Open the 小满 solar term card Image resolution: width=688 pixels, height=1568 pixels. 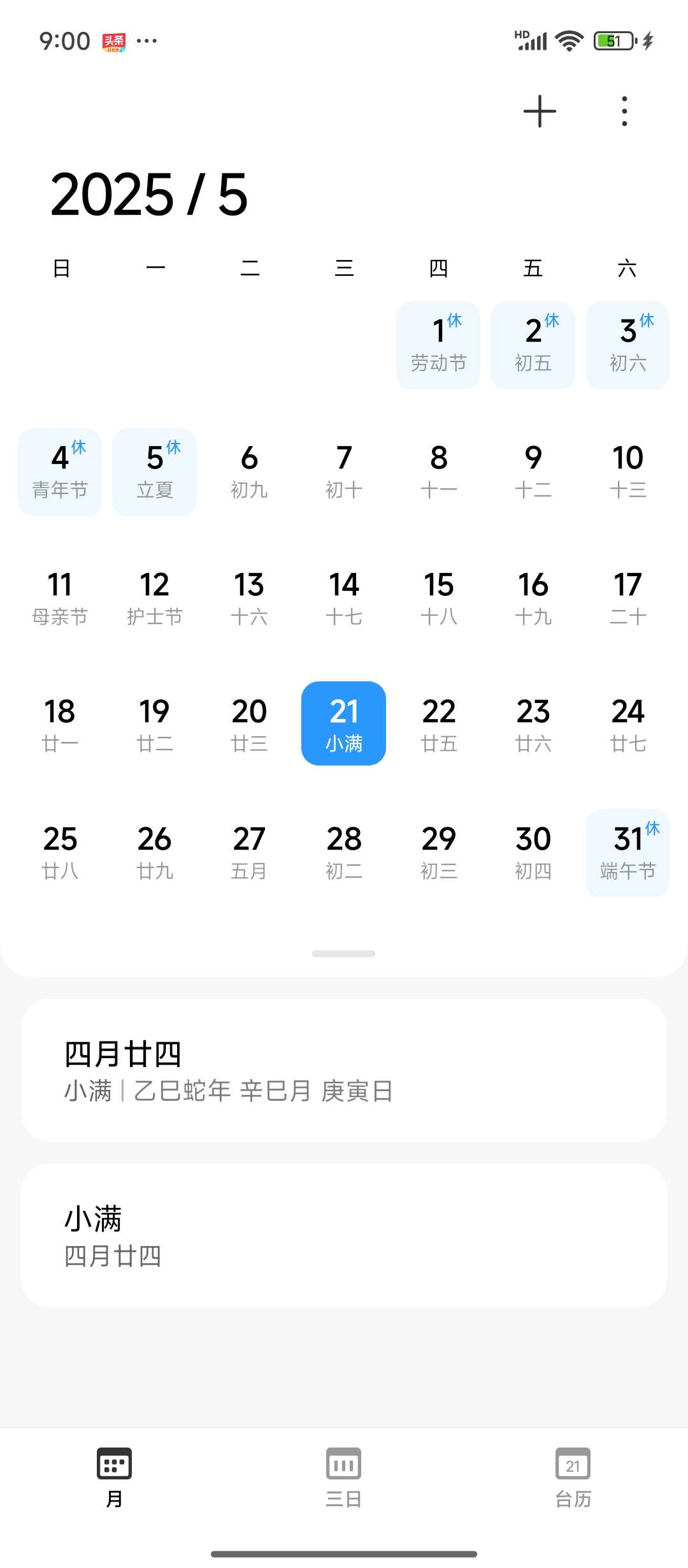coord(344,1235)
